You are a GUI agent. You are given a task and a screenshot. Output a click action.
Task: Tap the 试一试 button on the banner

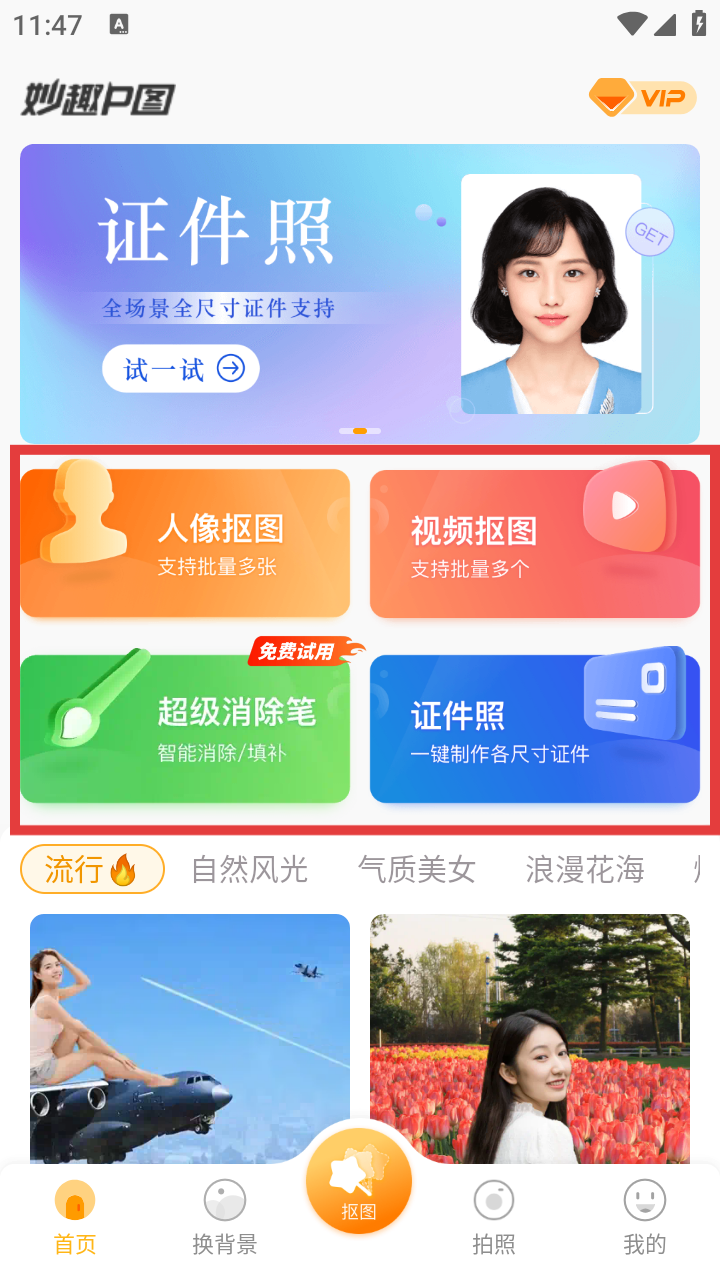pyautogui.click(x=181, y=369)
